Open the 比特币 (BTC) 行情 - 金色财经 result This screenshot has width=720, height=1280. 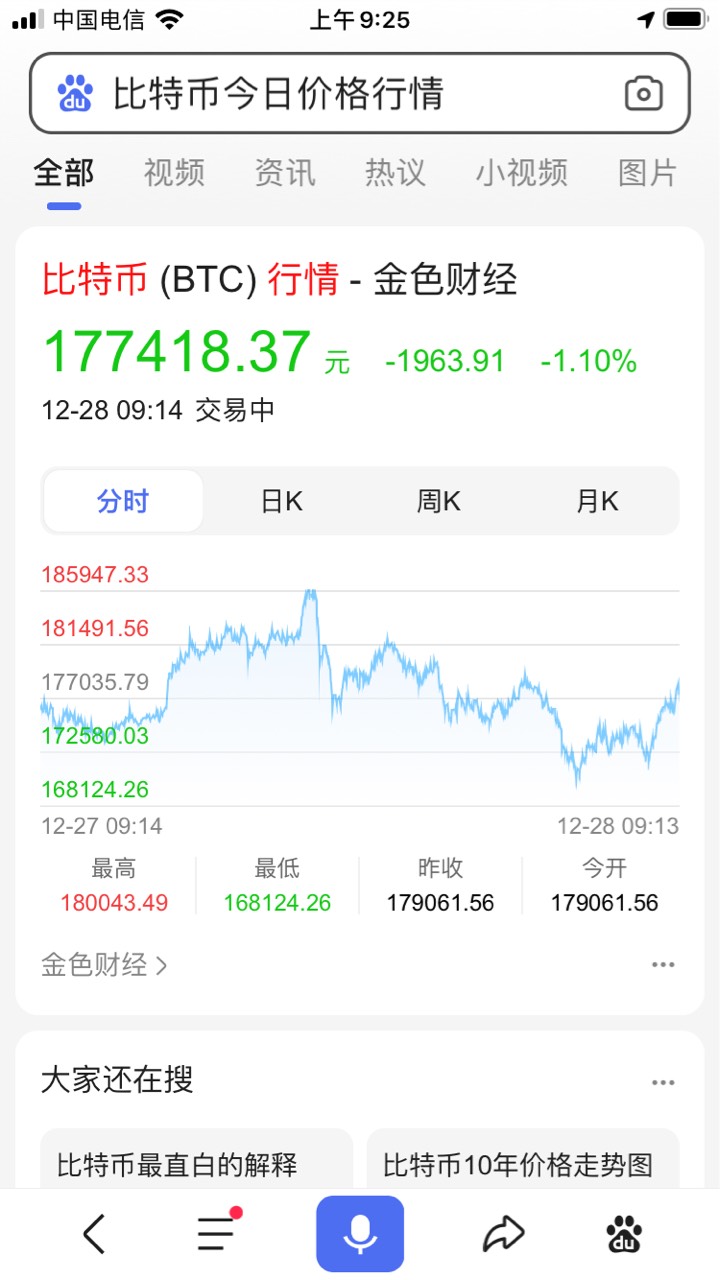coord(279,280)
